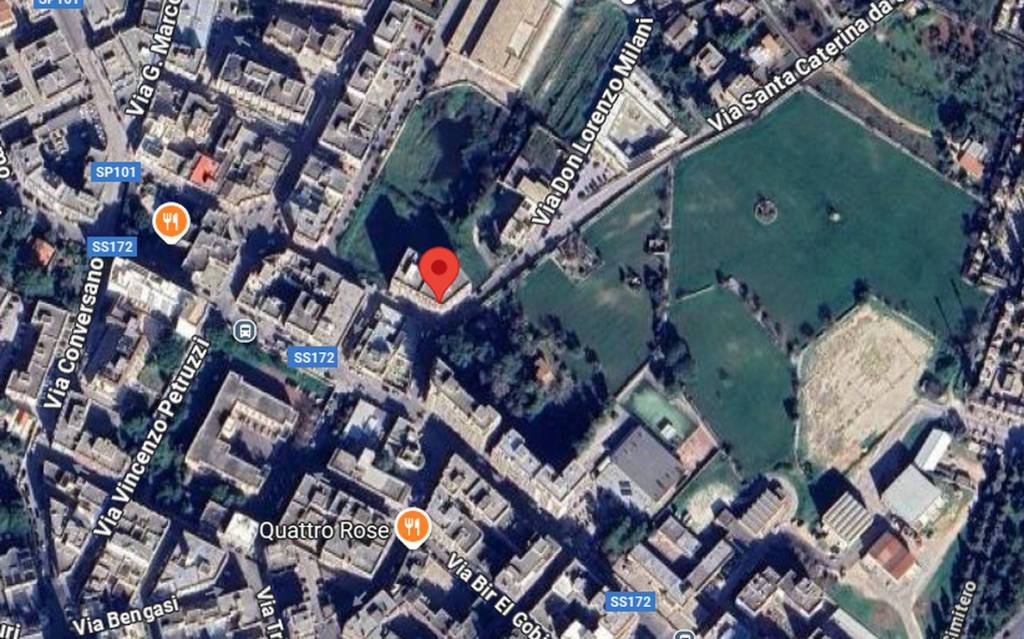Screen dimensions: 1024x639
Task: Open the Quattro Rose restaurant marker
Action: pos(411,526)
